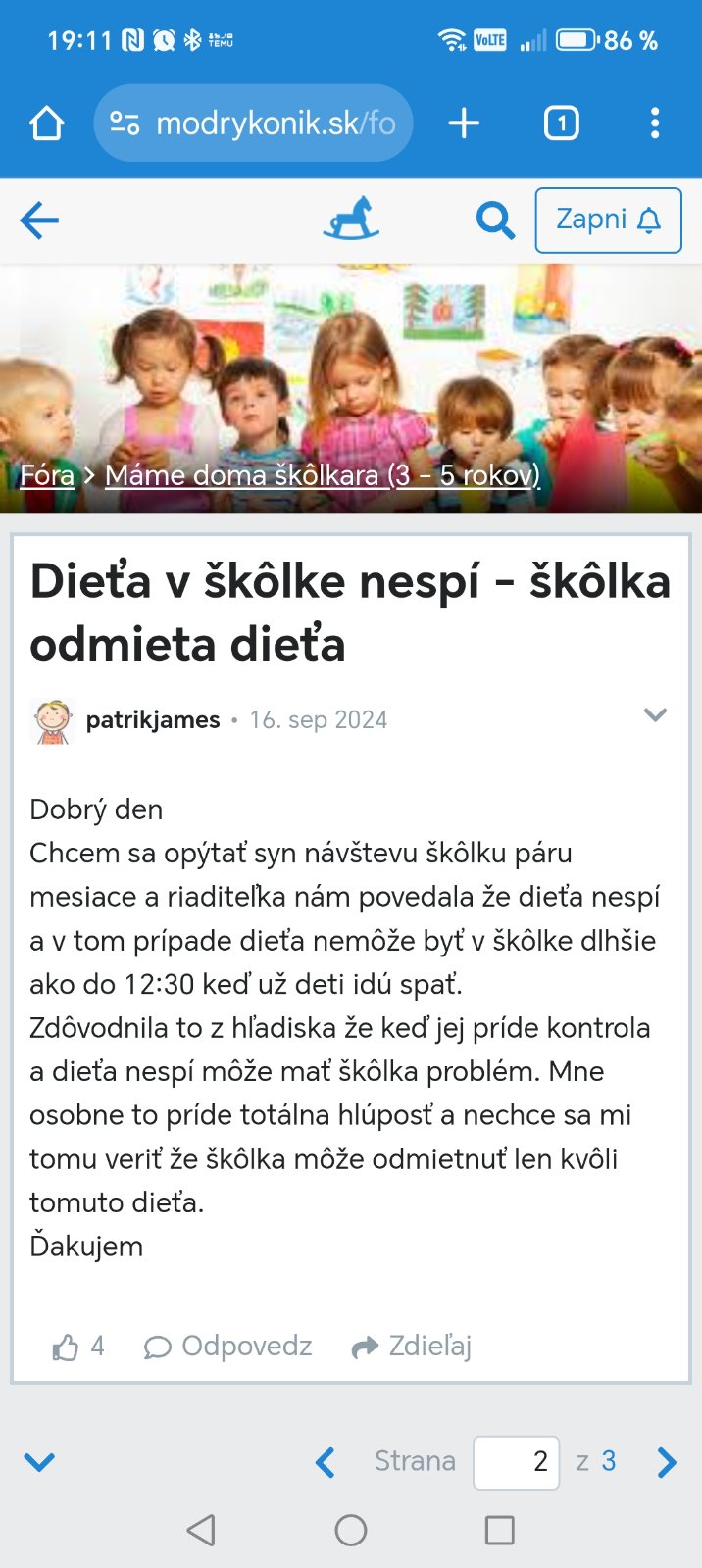Tap the Zapni notifications button
This screenshot has width=702, height=1568.
pyautogui.click(x=608, y=220)
